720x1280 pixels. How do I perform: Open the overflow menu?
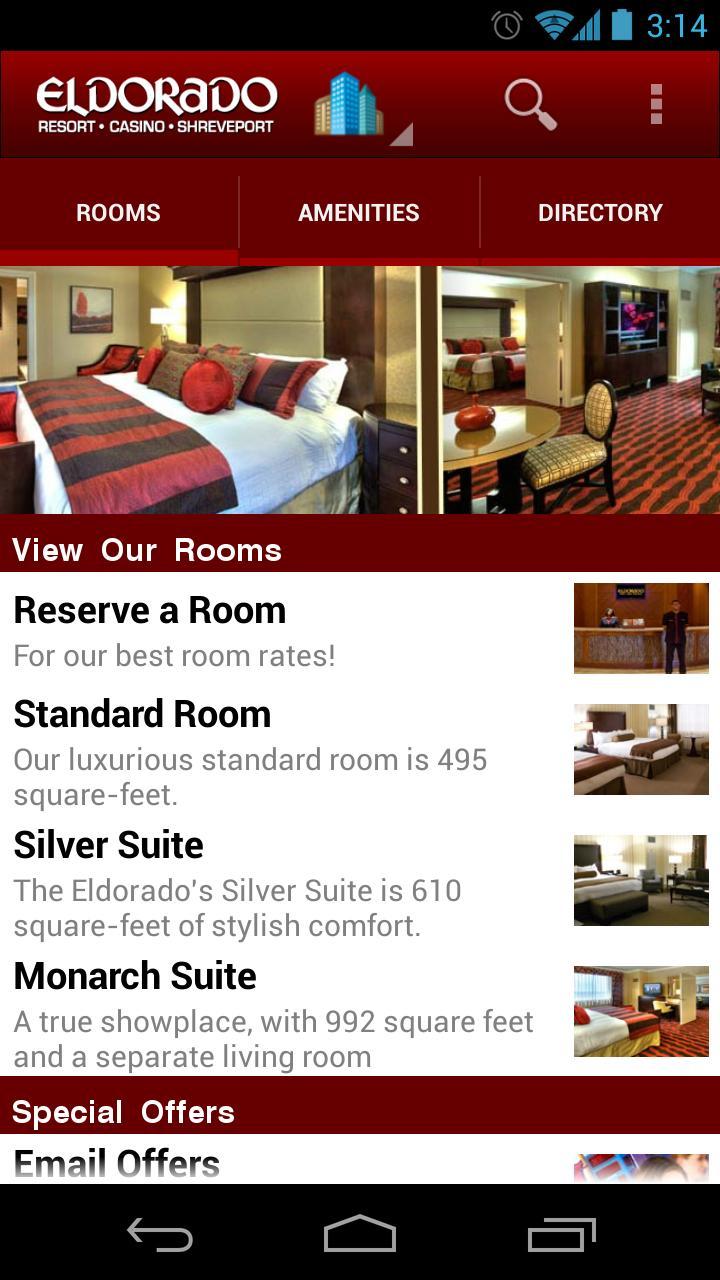pos(656,104)
